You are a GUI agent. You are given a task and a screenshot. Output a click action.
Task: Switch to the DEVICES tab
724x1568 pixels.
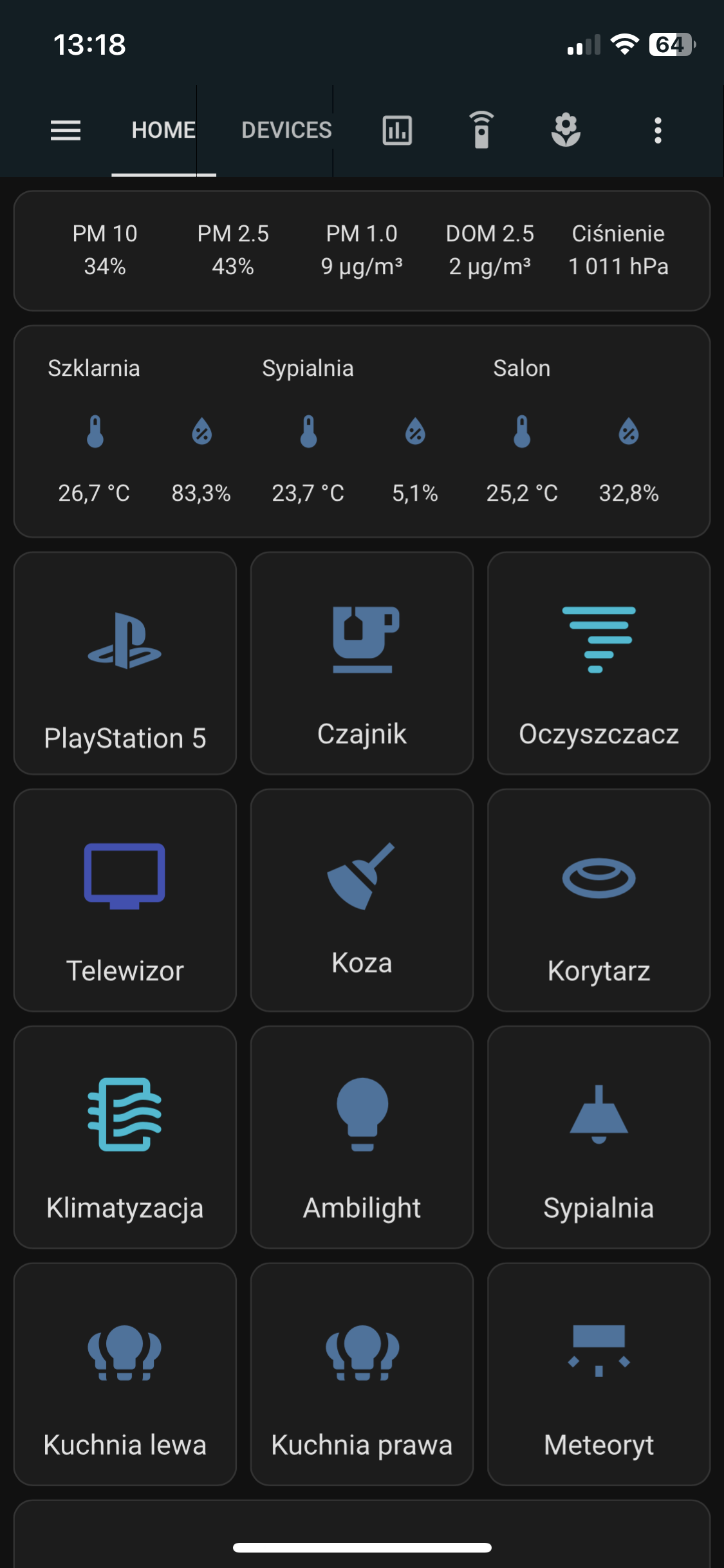click(286, 129)
